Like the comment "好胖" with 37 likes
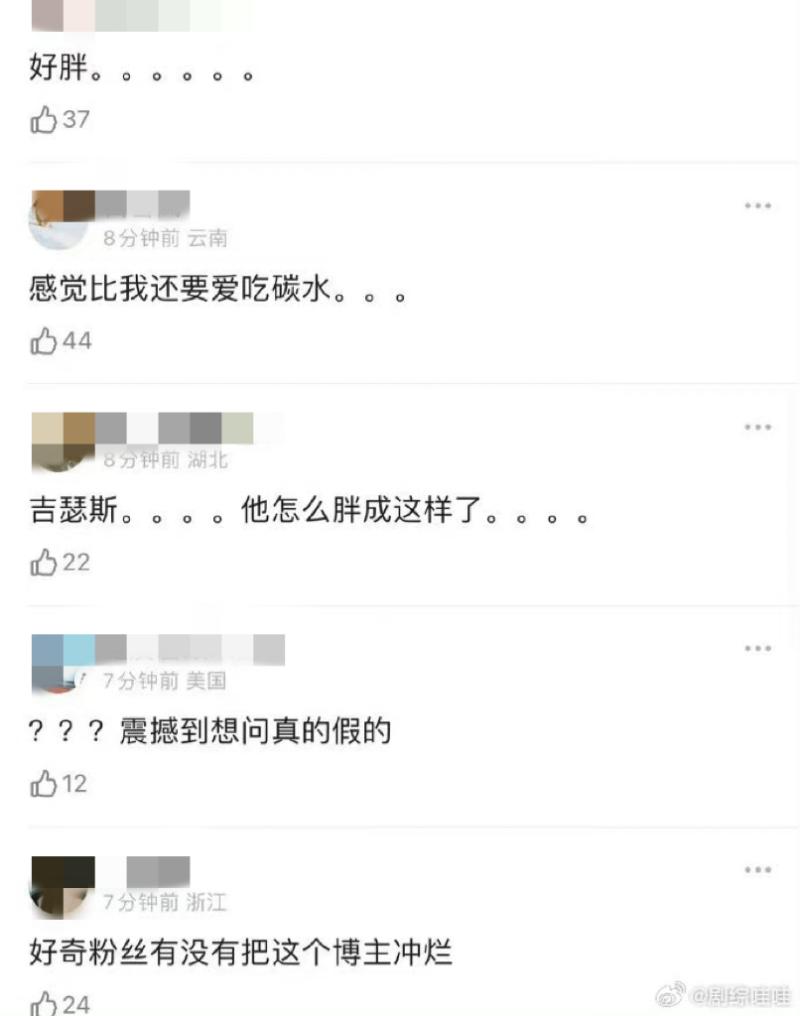The width and height of the screenshot is (800, 1016). click(x=44, y=120)
